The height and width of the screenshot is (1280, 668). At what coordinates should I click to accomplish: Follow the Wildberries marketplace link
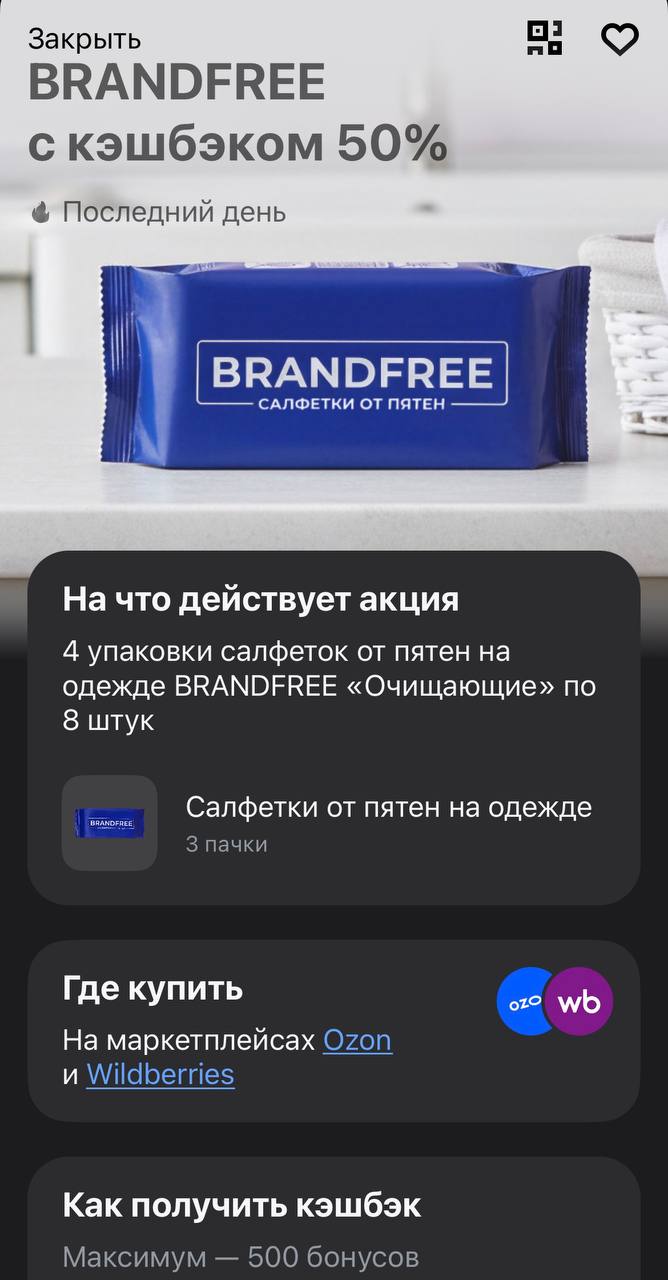coord(160,1075)
